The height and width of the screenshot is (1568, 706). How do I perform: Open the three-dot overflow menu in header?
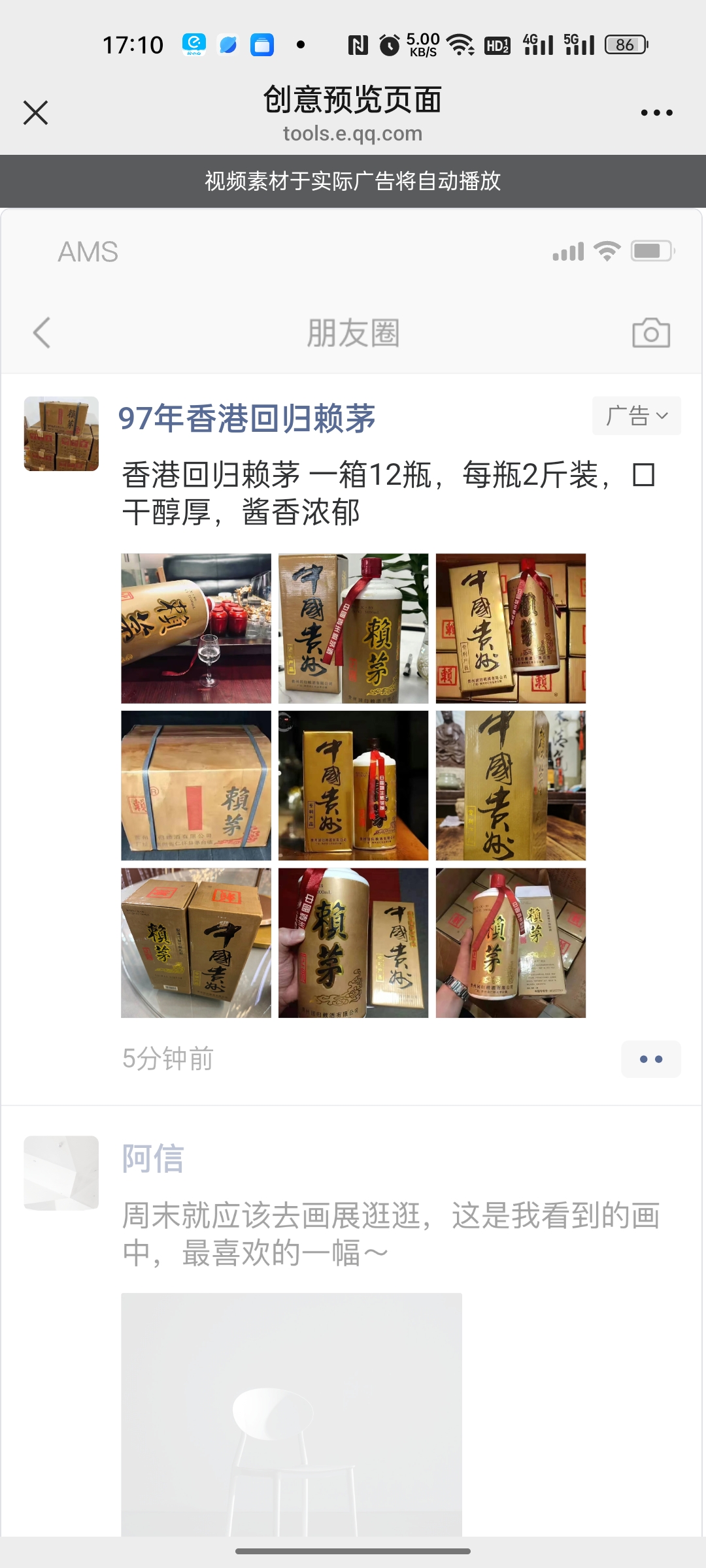pyautogui.click(x=656, y=112)
